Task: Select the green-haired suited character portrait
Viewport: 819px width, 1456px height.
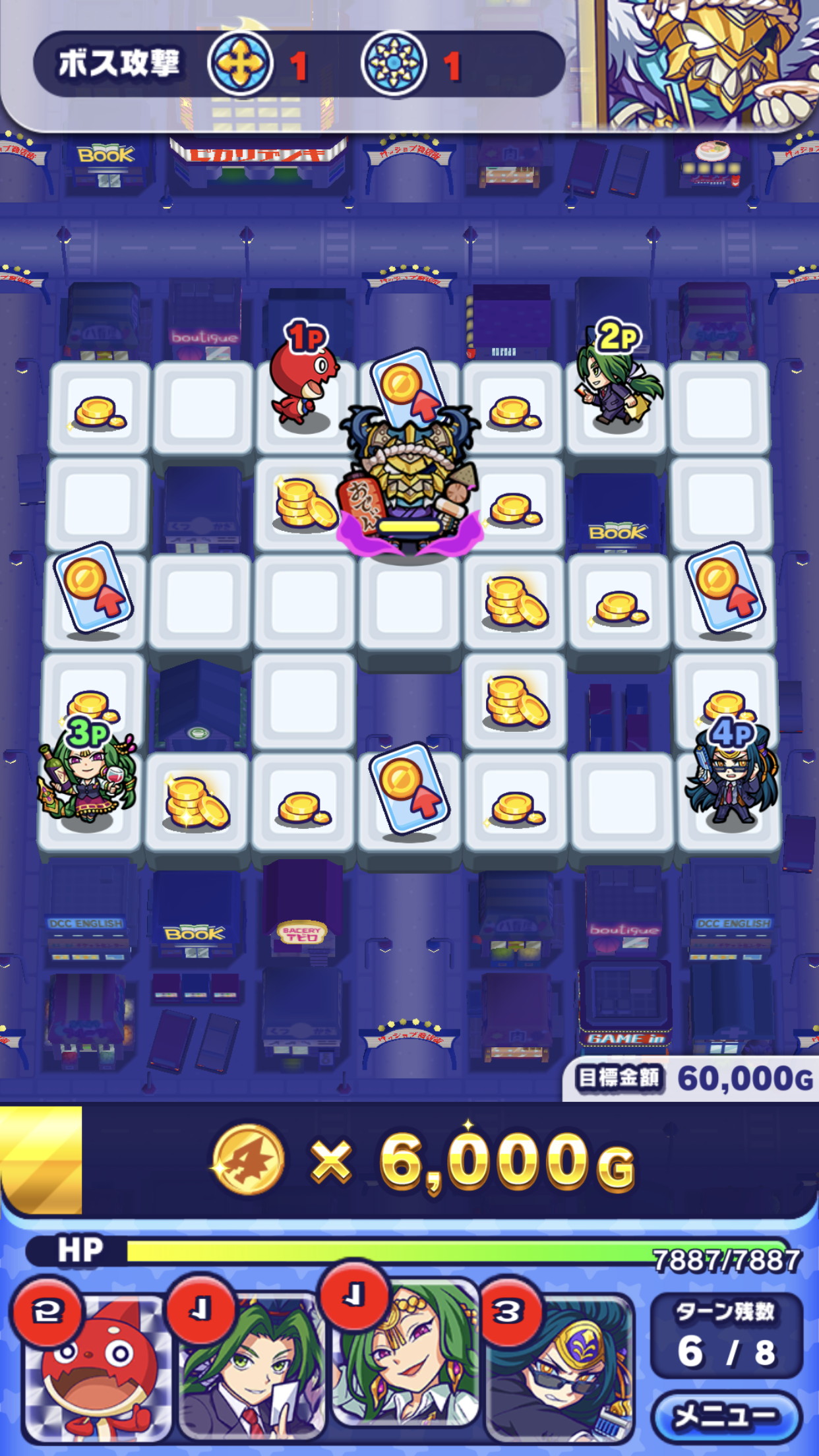Action: click(252, 1368)
